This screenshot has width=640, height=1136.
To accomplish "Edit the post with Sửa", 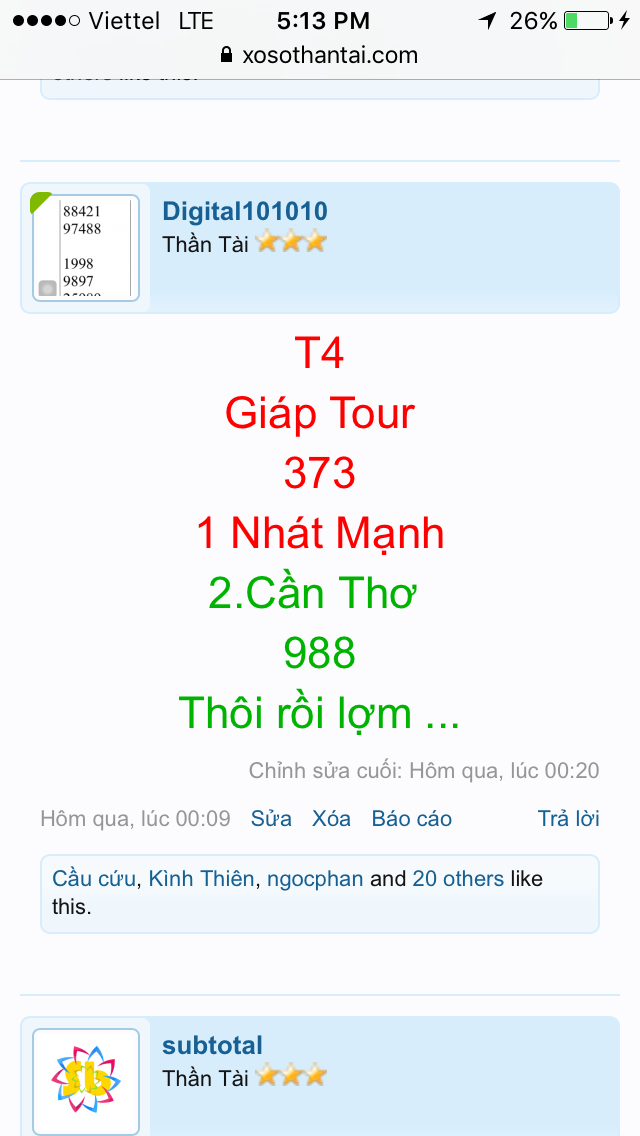I will click(x=271, y=819).
